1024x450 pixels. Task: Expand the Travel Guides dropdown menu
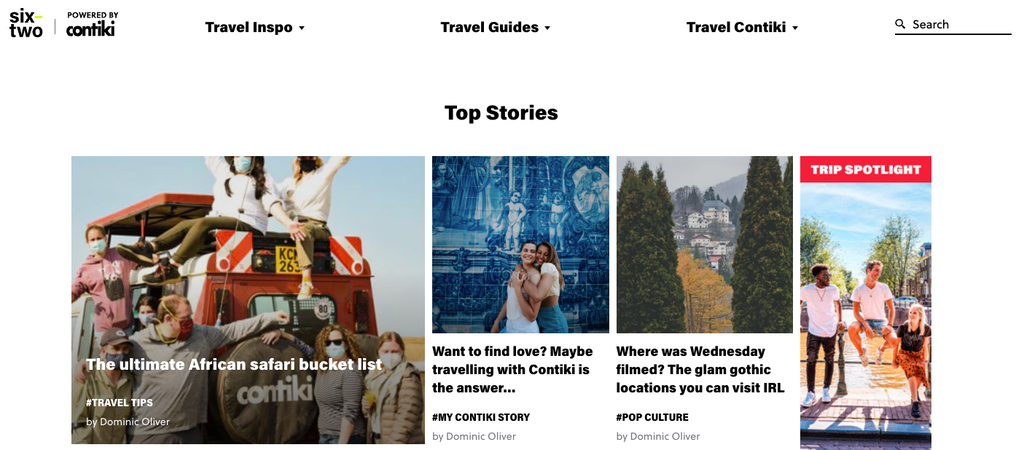[495, 27]
